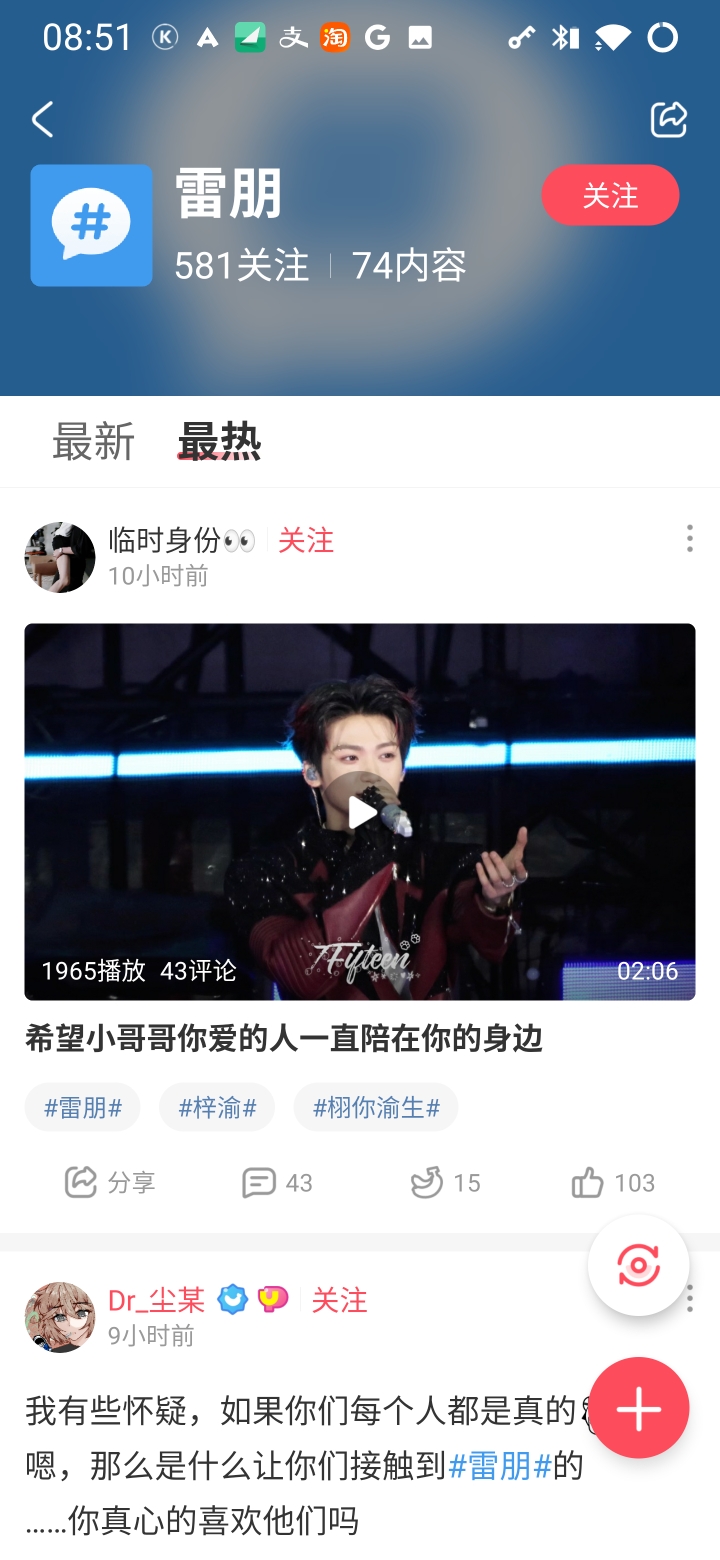Share 临时身份's video post
This screenshot has width=720, height=1560.
[x=110, y=1183]
